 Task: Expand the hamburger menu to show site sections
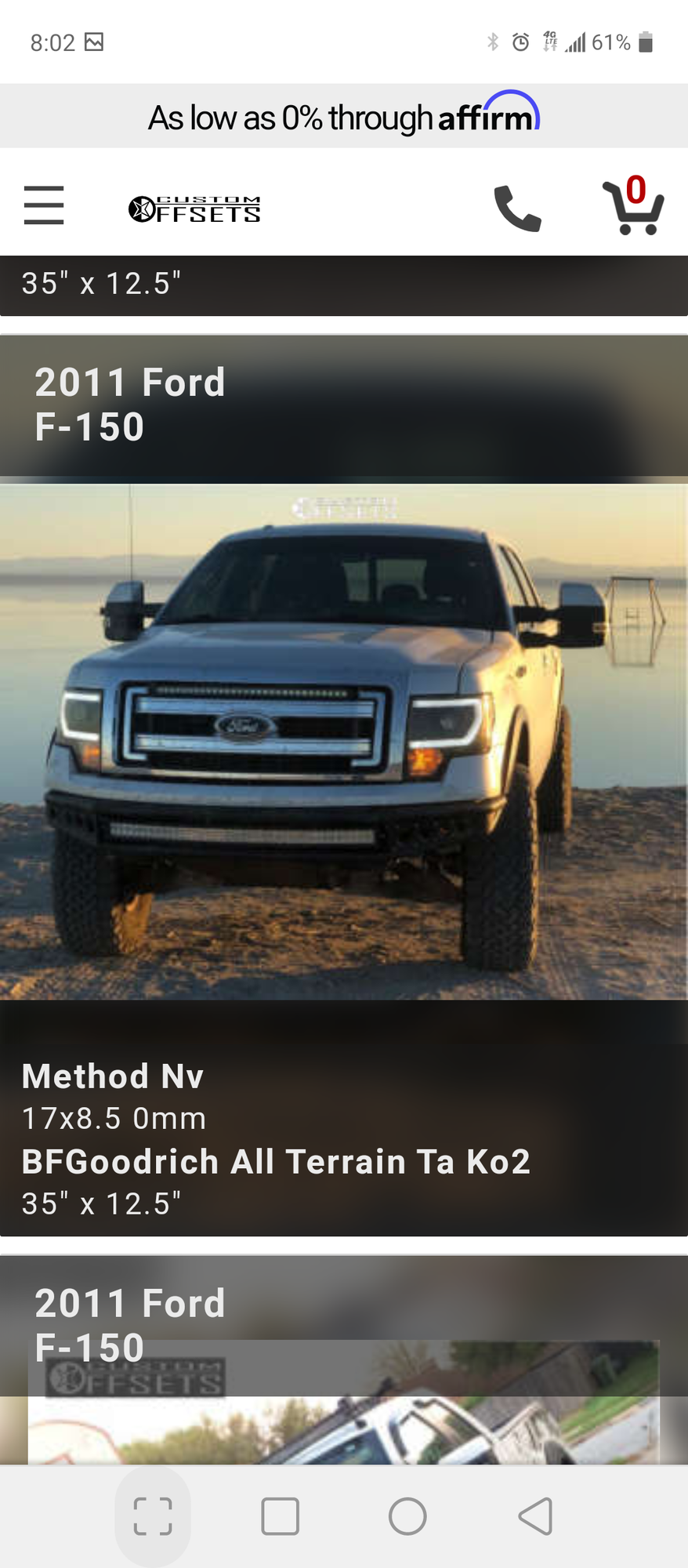[43, 206]
